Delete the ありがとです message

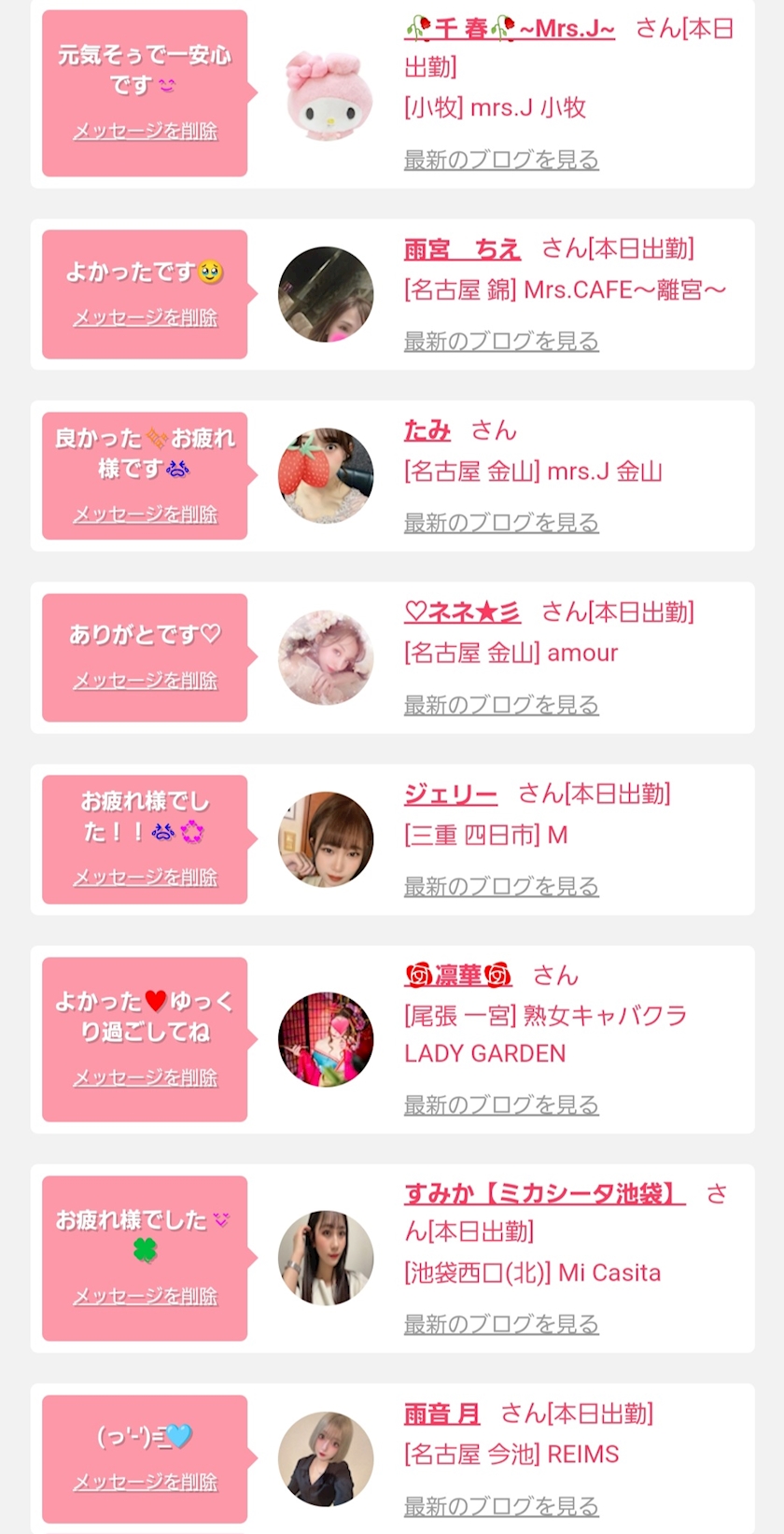145,682
